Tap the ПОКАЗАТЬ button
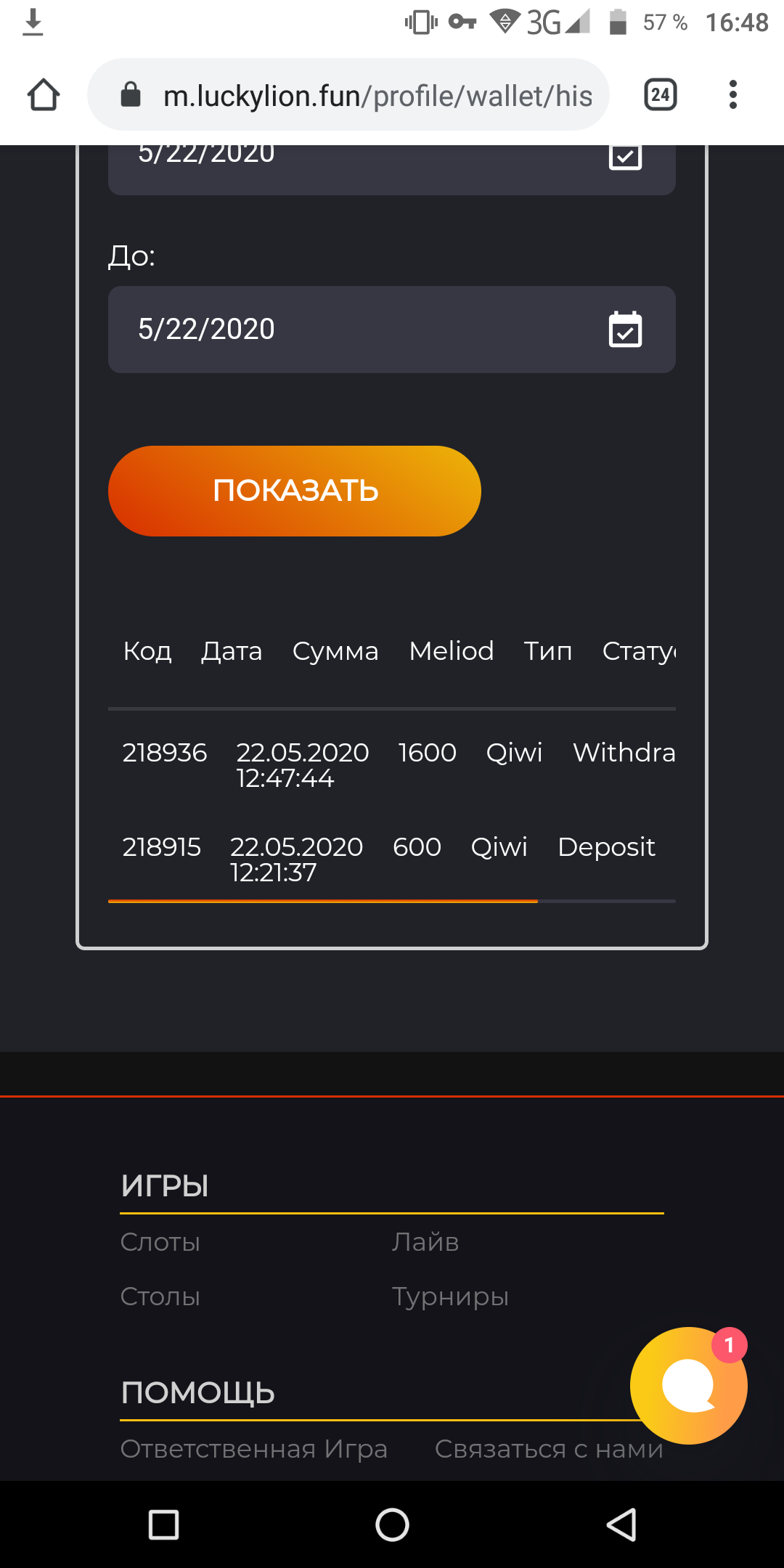The image size is (784, 1568). 294,491
